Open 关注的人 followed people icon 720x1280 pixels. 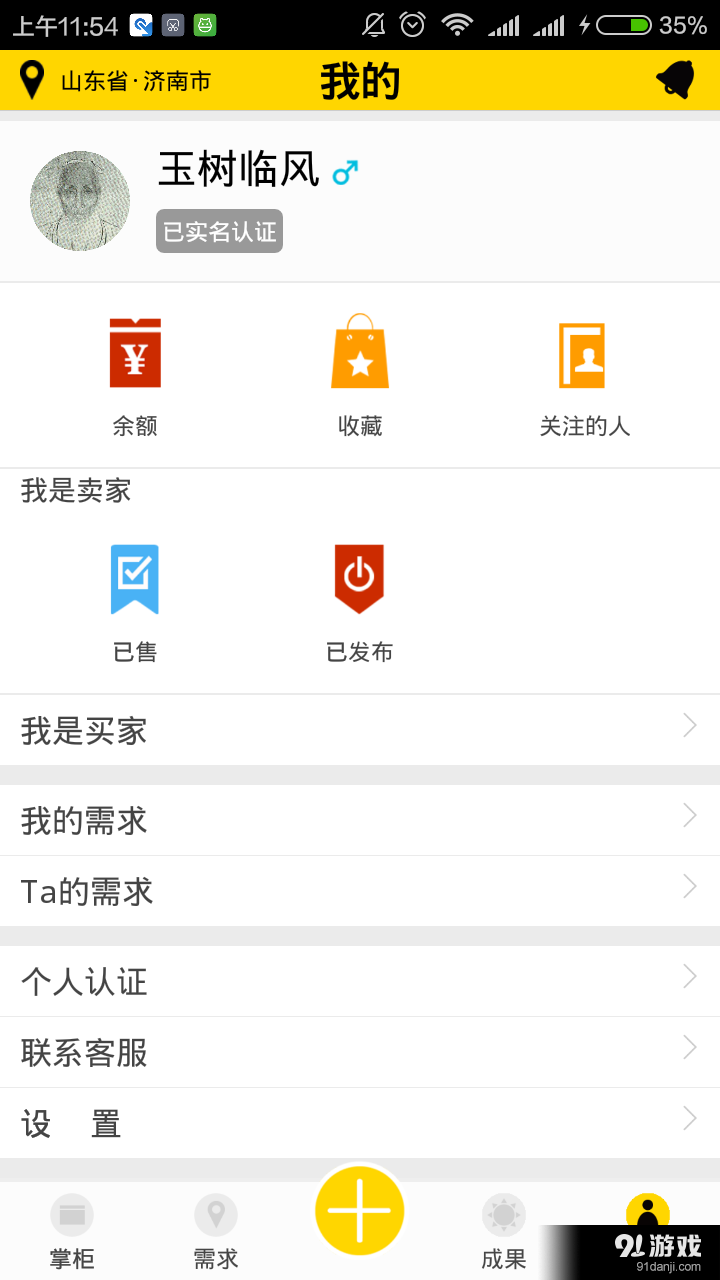[585, 353]
